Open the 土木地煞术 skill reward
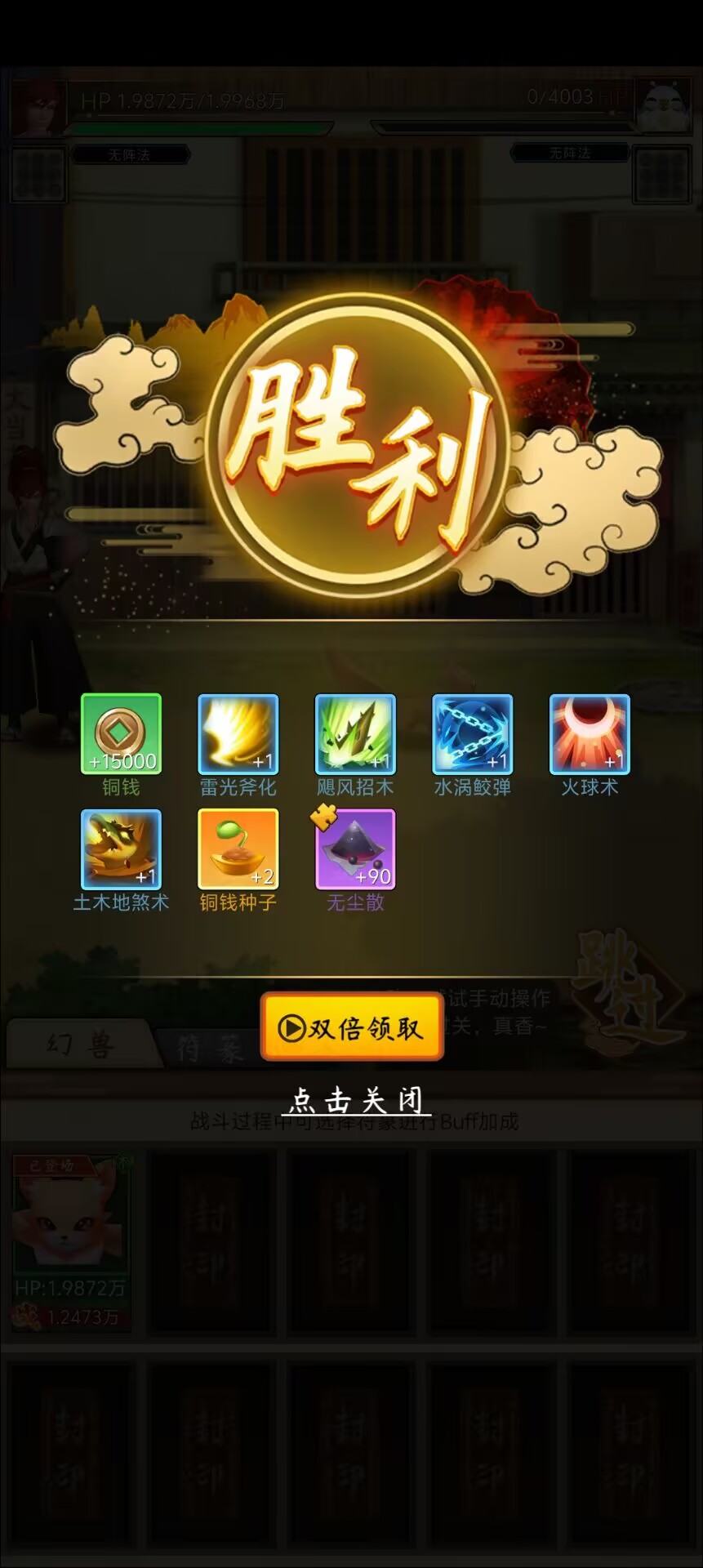The image size is (703, 1568). [x=121, y=849]
